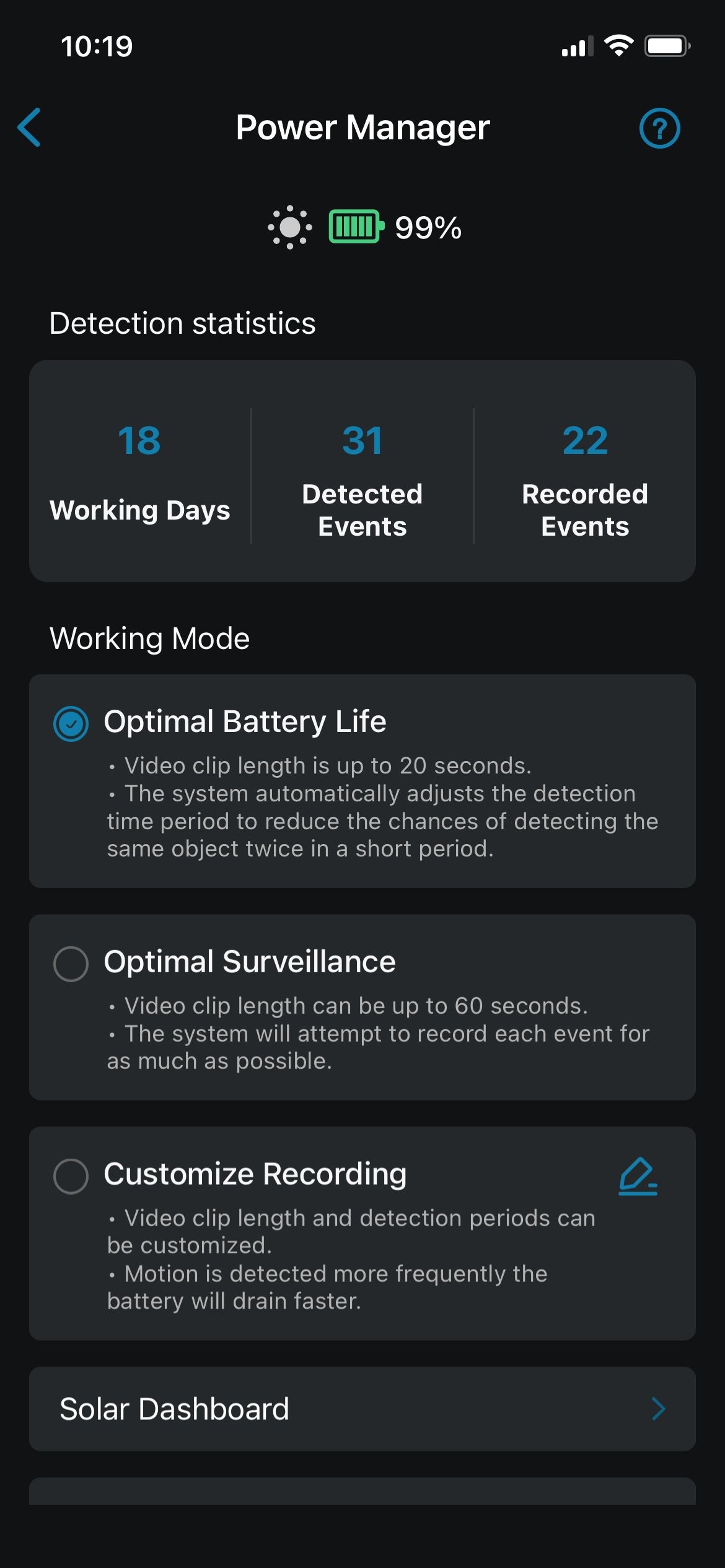
Task: Edit Customize Recording settings
Action: click(638, 1176)
